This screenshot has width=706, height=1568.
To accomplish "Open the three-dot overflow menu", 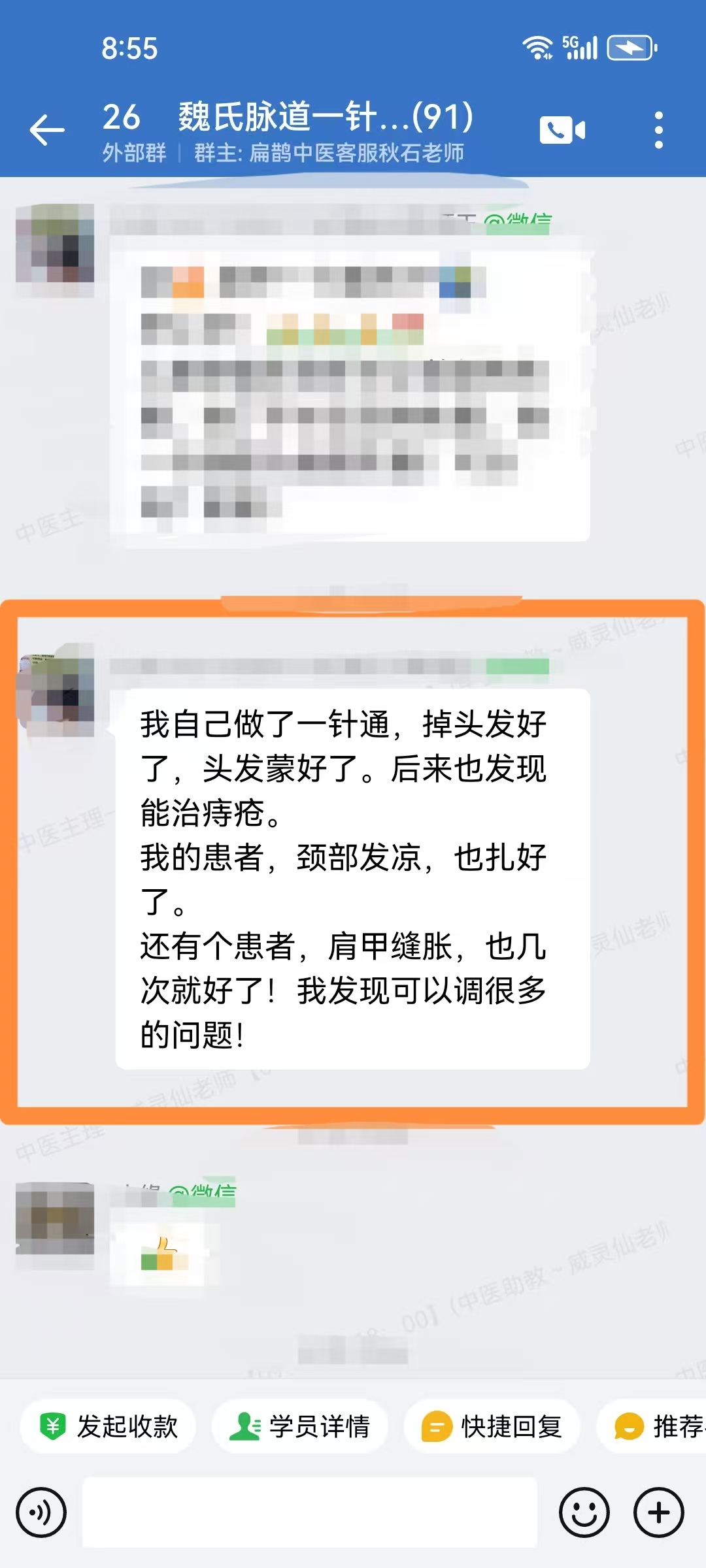I will point(658,130).
